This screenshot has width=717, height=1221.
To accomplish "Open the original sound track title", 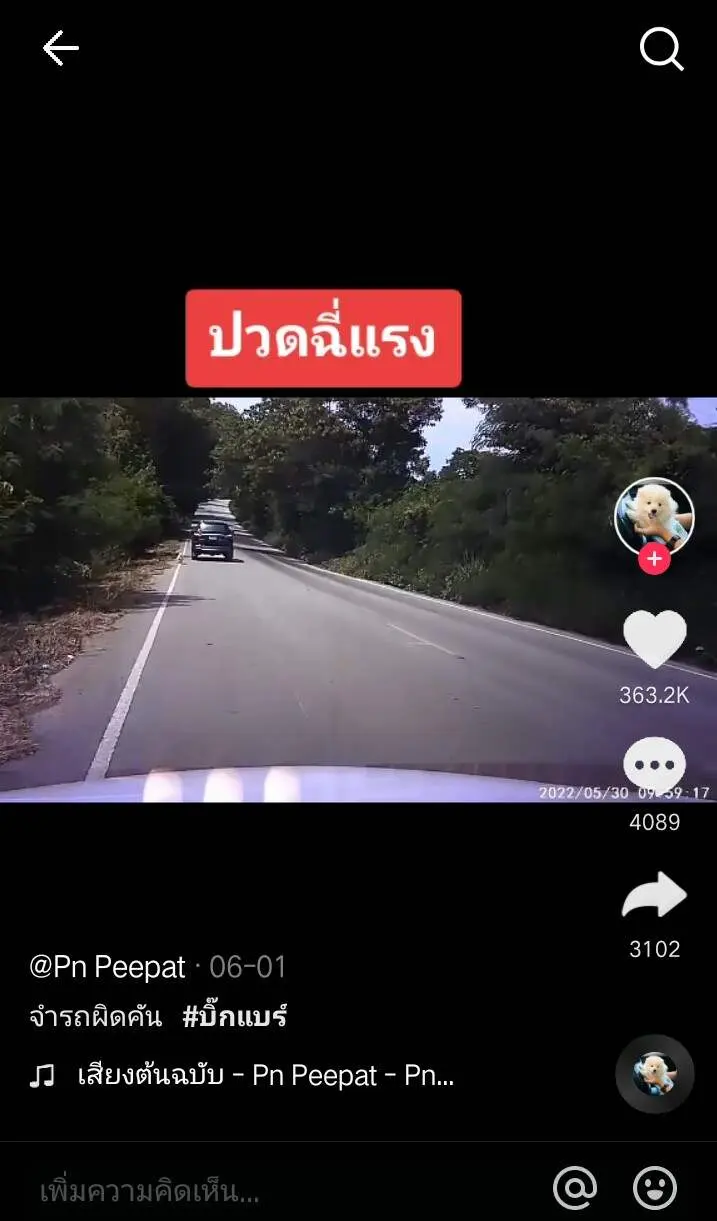I will tap(265, 1076).
